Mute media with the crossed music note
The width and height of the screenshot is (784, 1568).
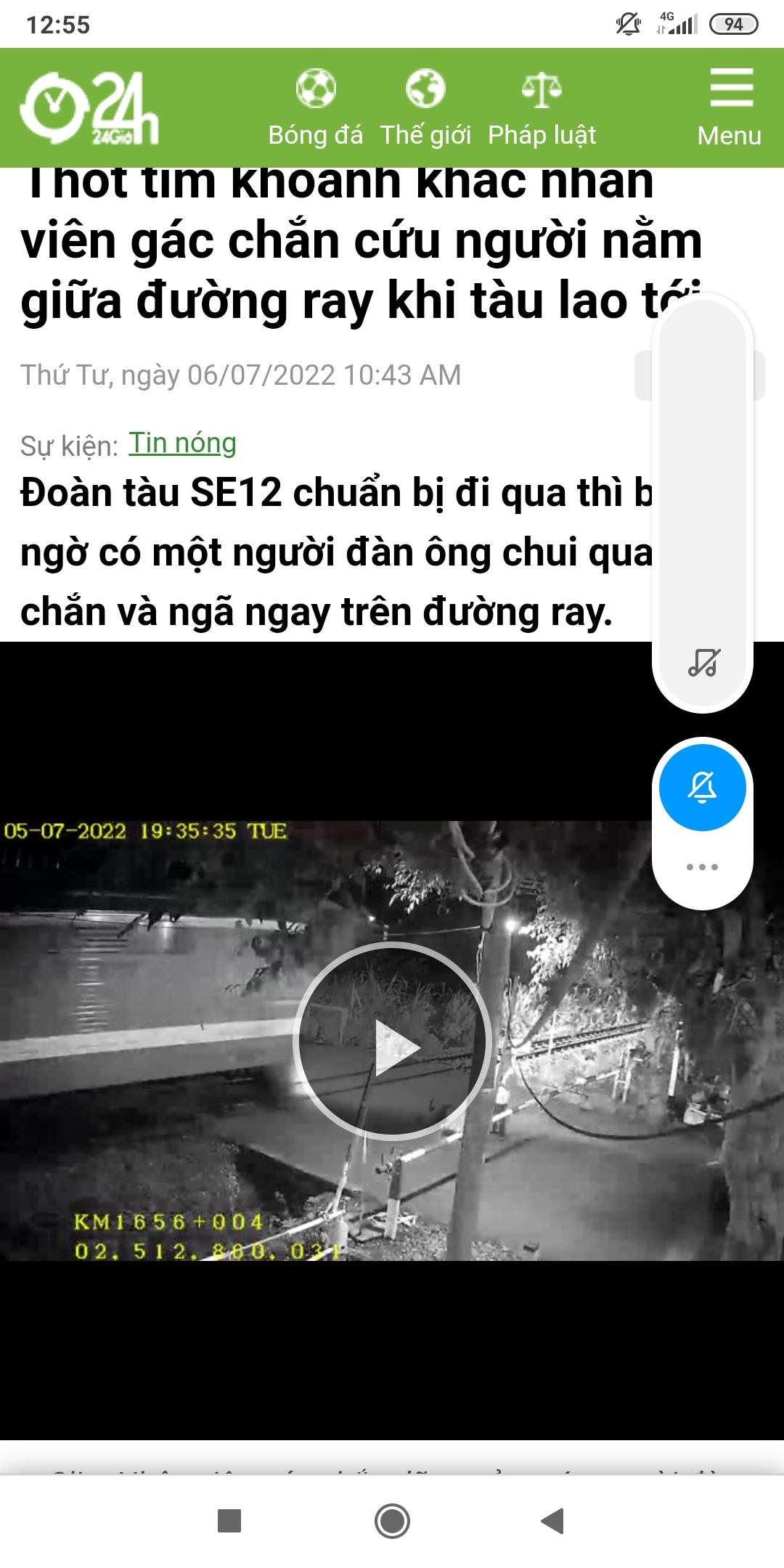click(x=703, y=662)
